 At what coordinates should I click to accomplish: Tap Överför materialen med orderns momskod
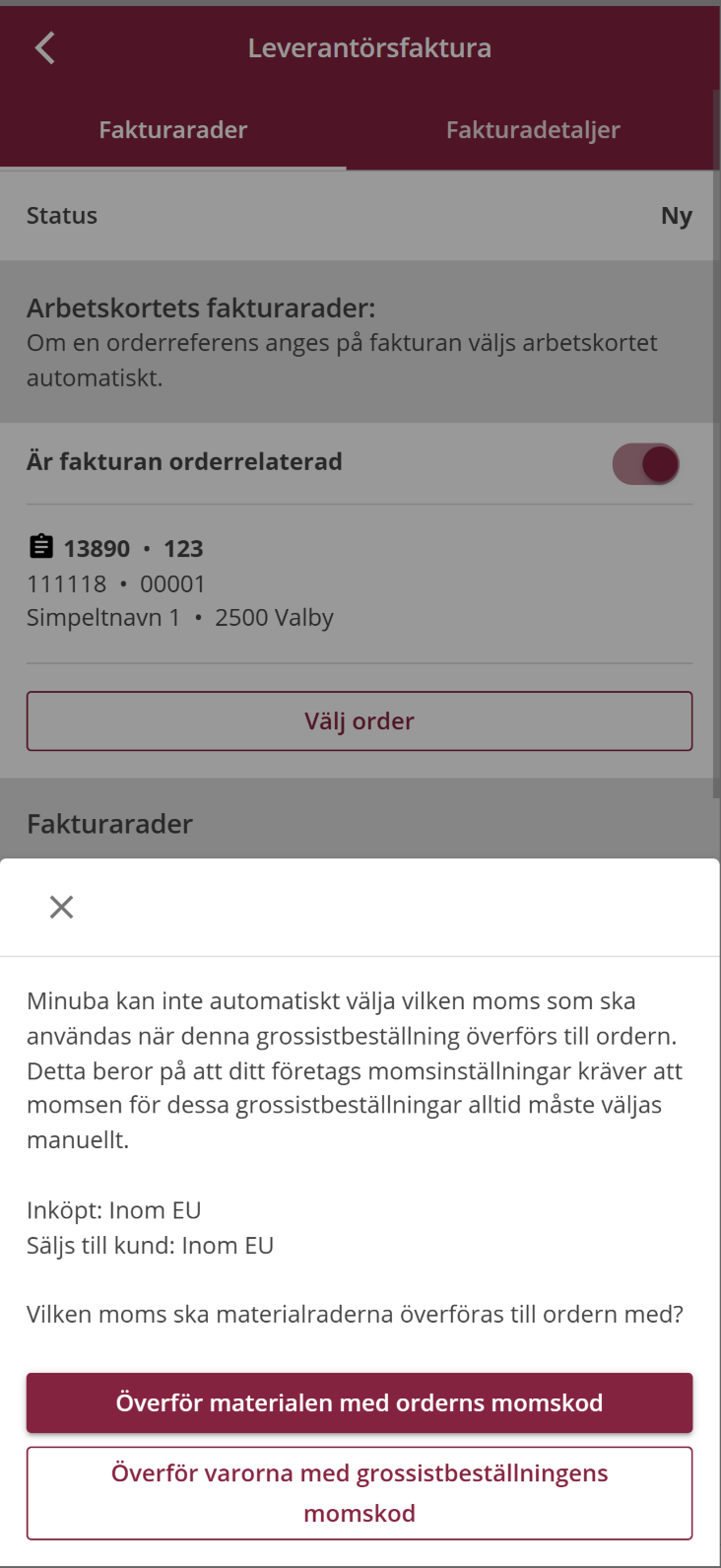tap(360, 1402)
